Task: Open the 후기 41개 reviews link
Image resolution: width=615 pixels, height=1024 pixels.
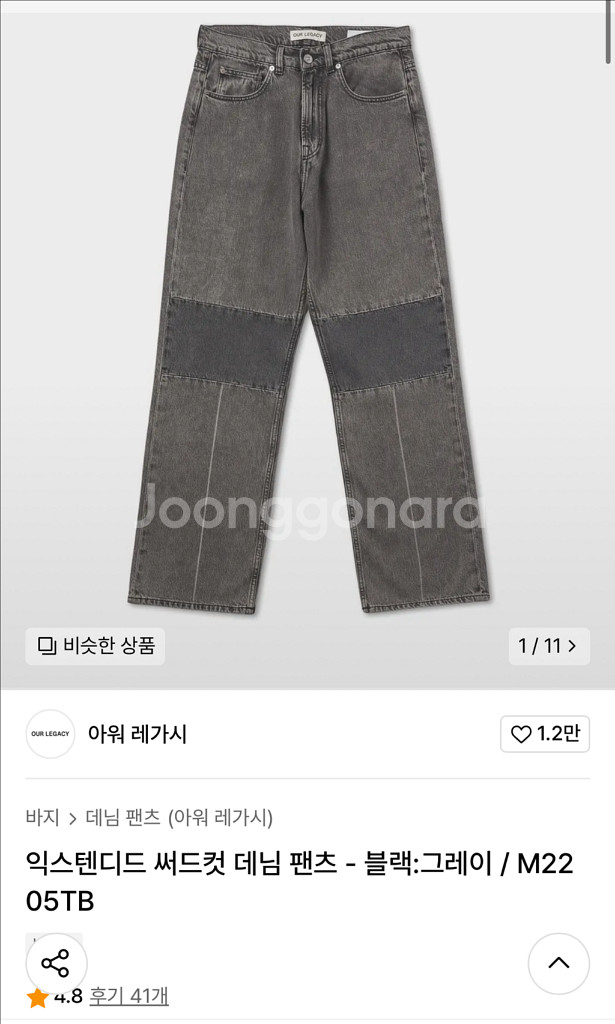Action: pos(129,997)
